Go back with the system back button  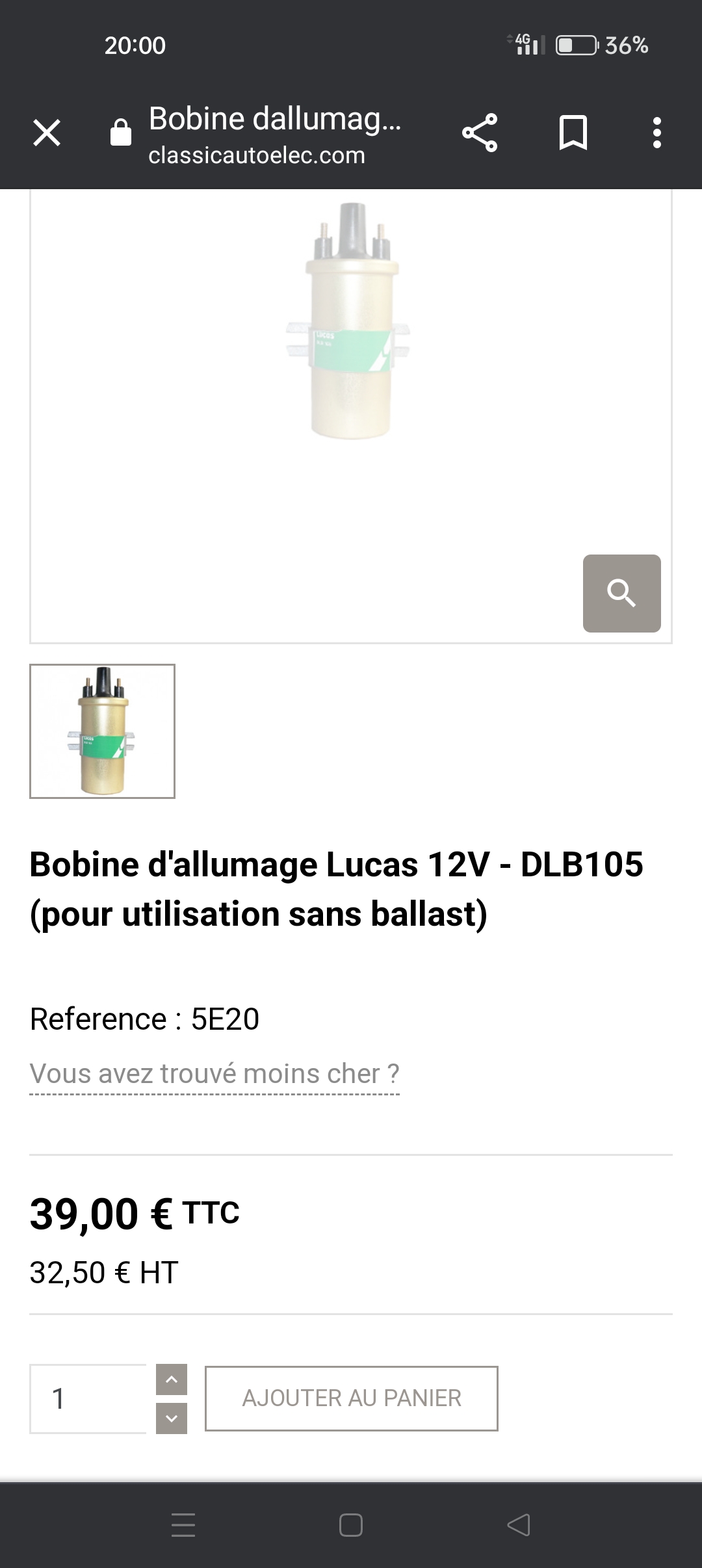pyautogui.click(x=519, y=1525)
